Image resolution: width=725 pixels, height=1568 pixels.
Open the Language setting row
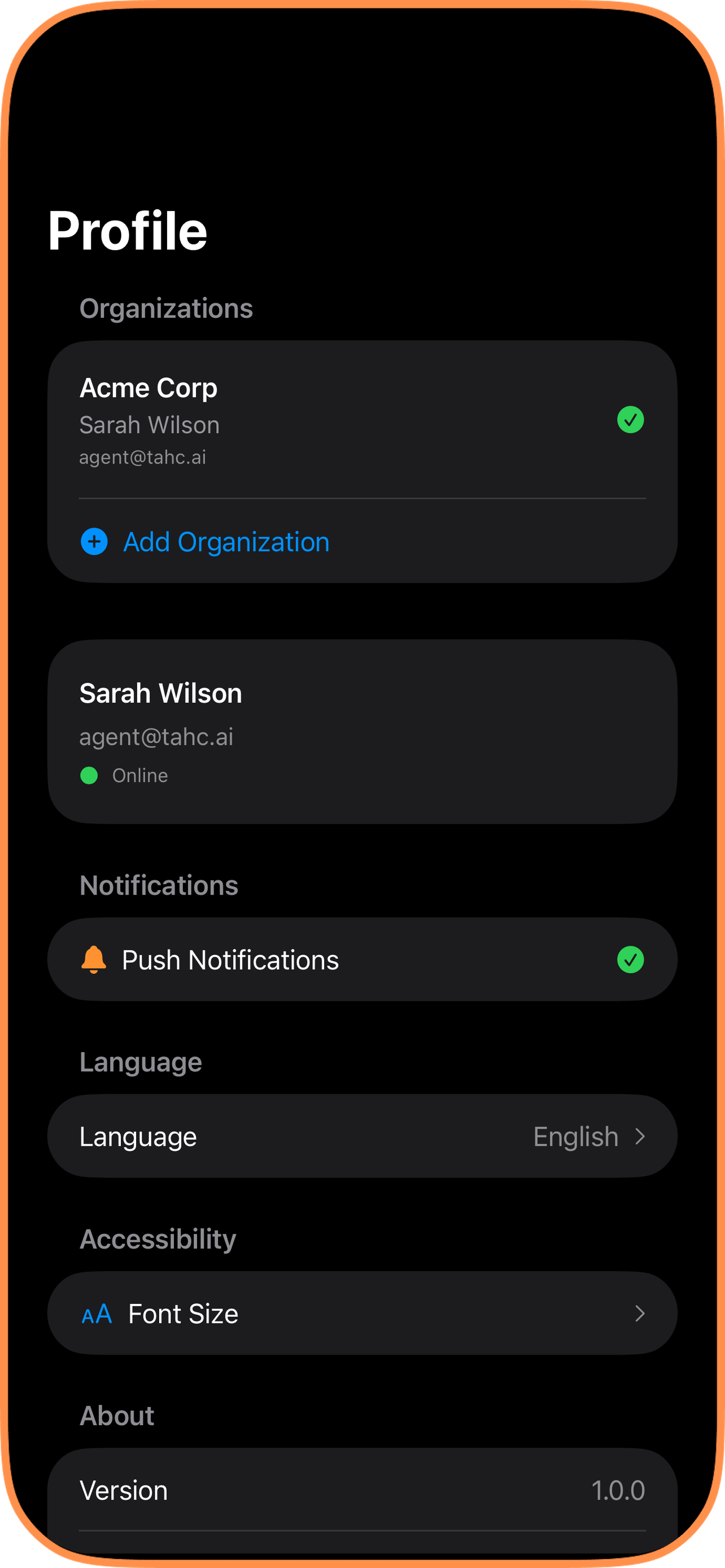tap(361, 1136)
